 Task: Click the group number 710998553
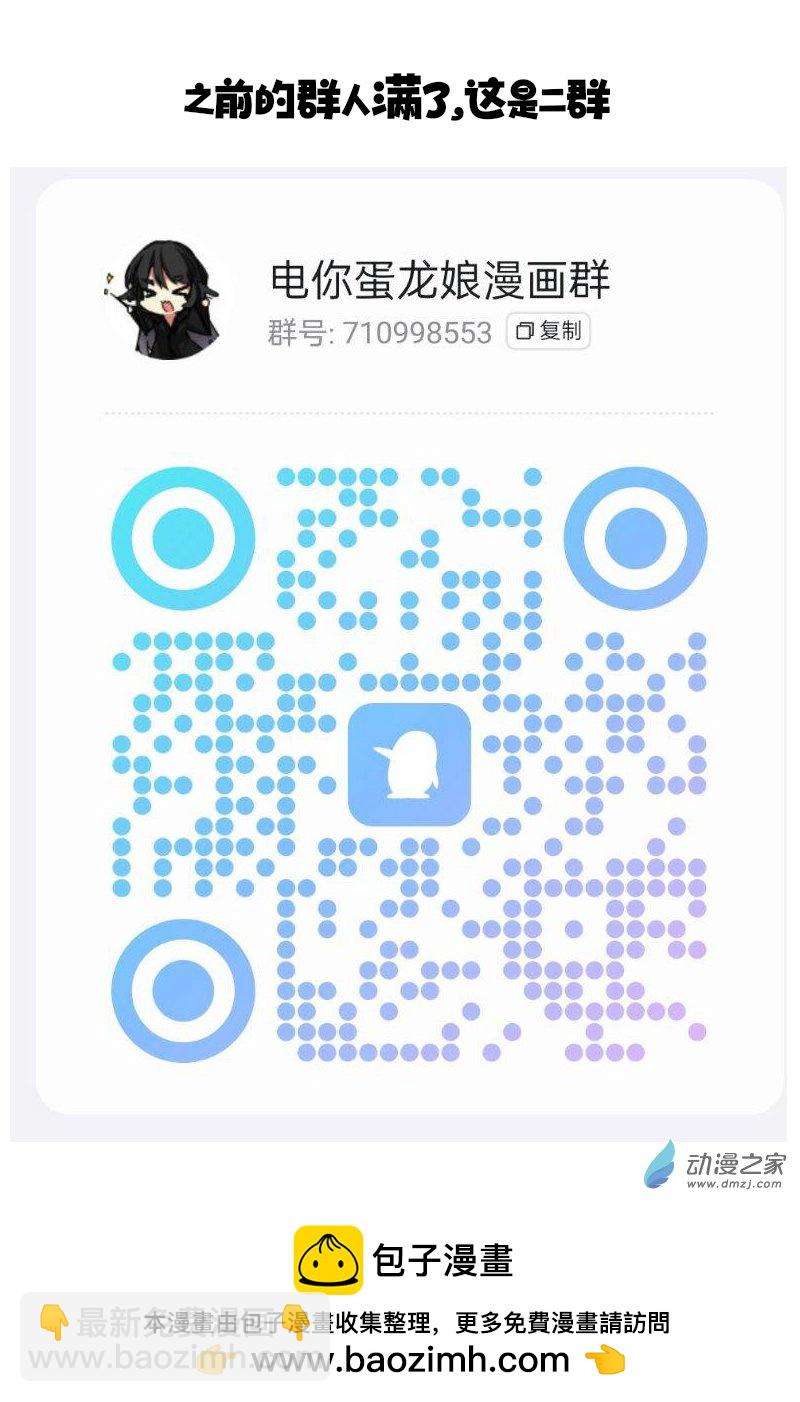pos(420,332)
